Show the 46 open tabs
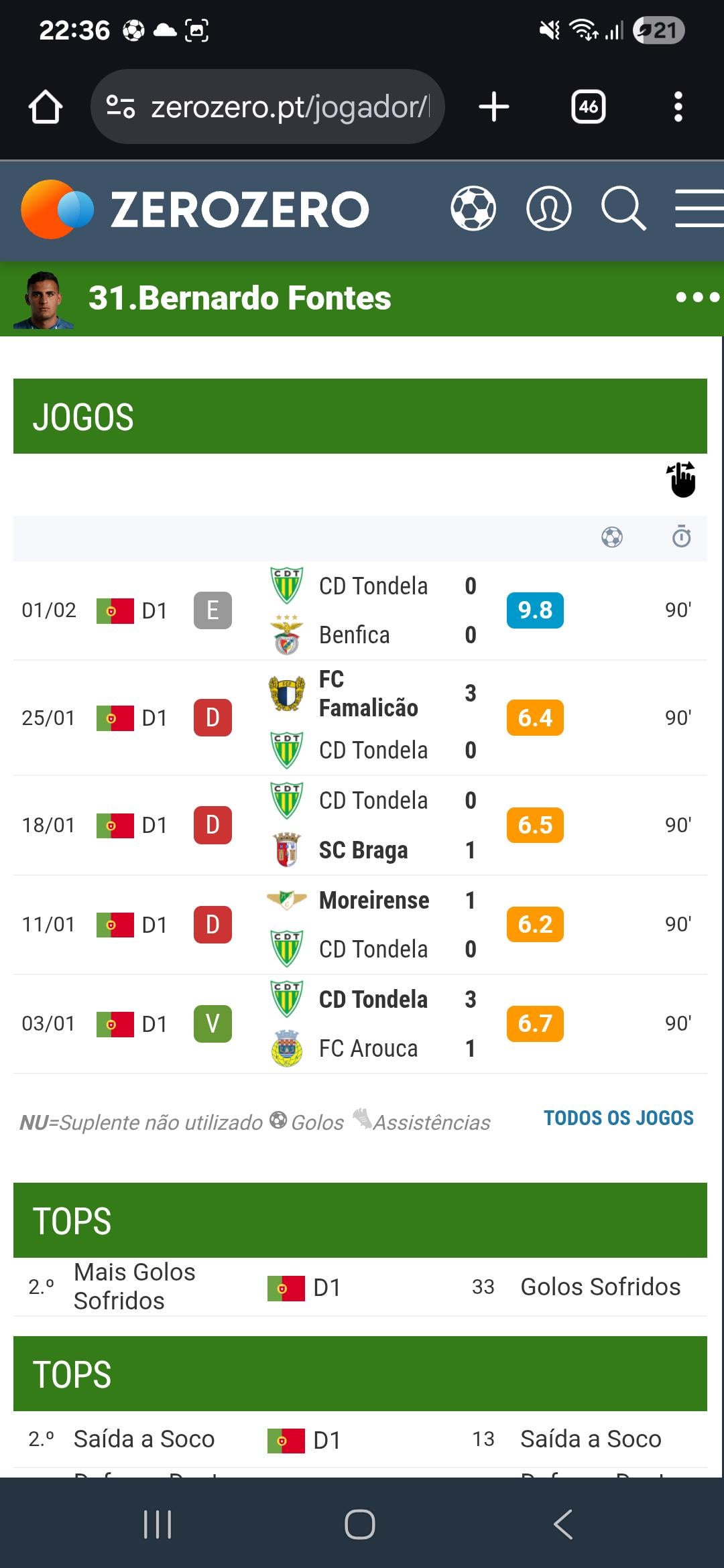 pos(588,107)
